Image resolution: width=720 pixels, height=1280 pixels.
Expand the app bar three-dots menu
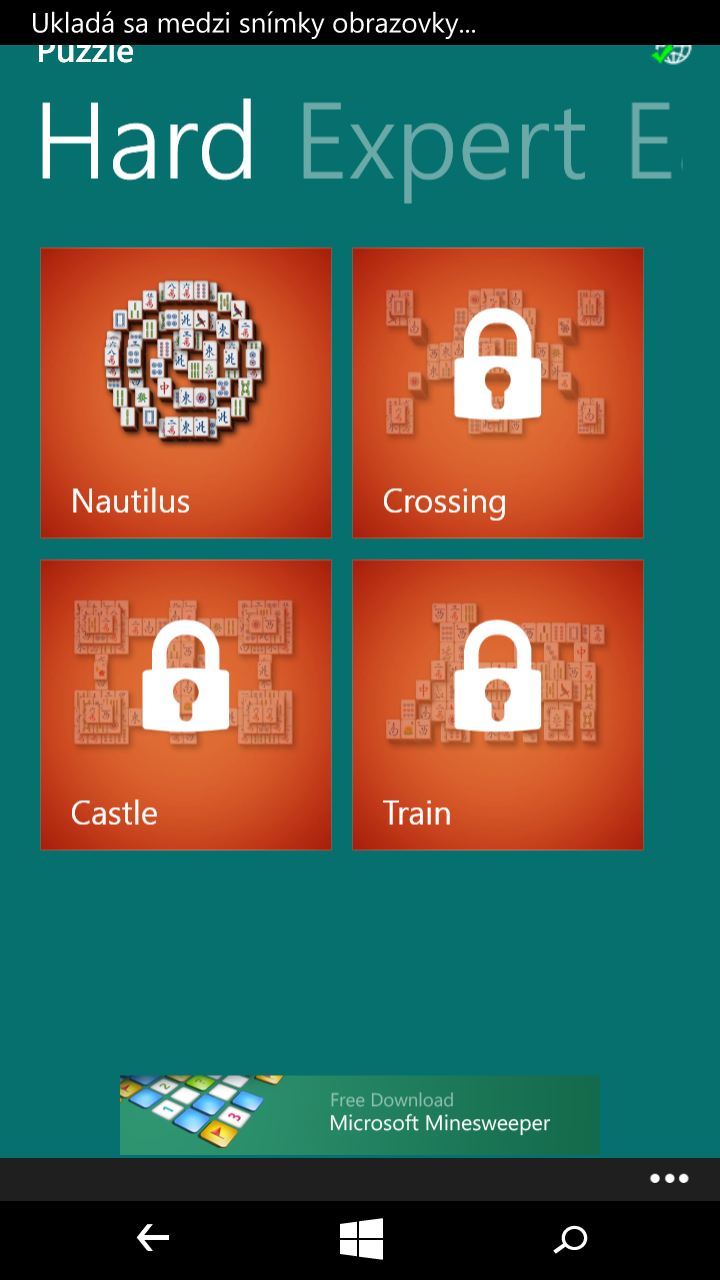669,1179
